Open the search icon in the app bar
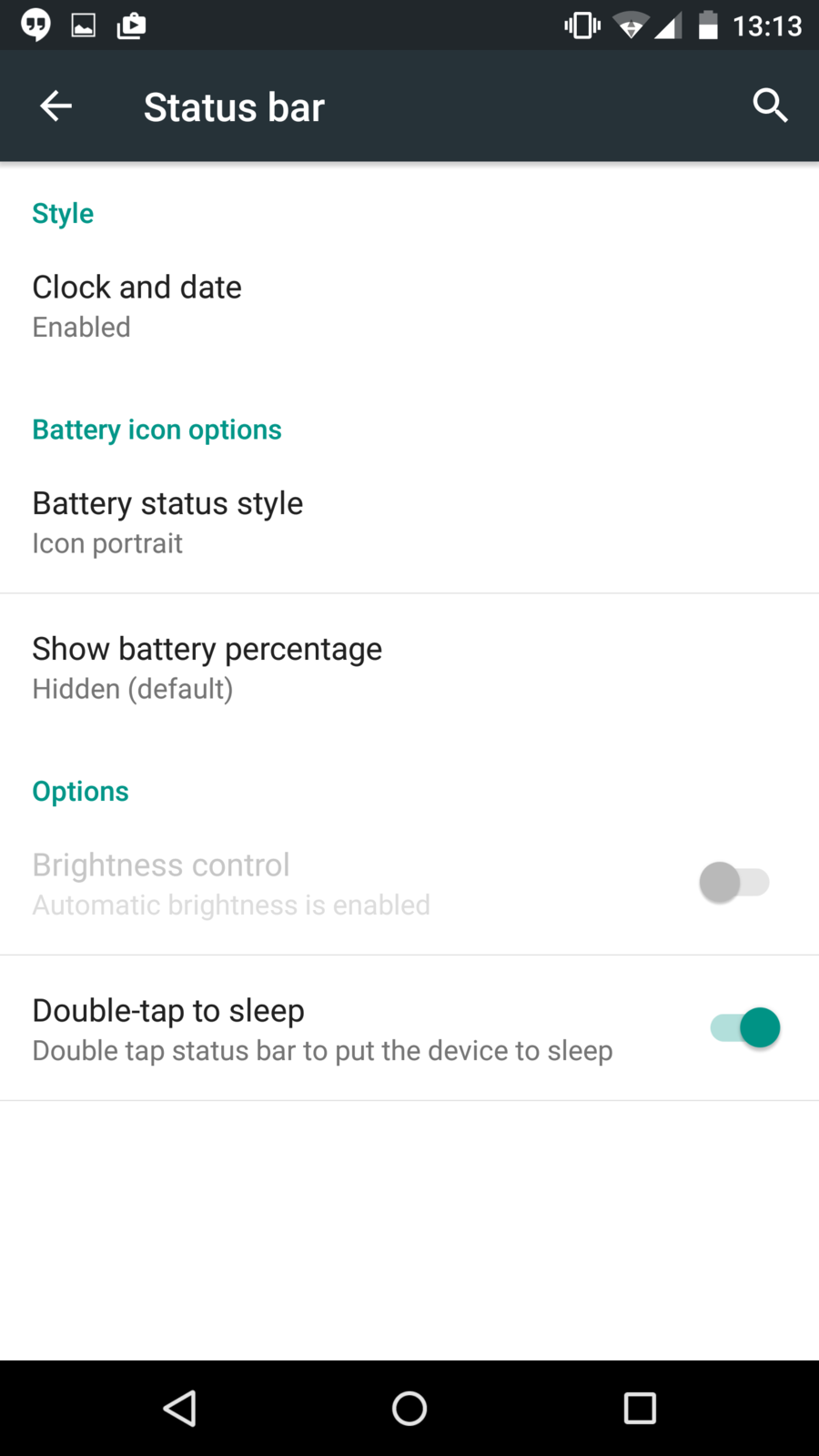 [x=770, y=106]
